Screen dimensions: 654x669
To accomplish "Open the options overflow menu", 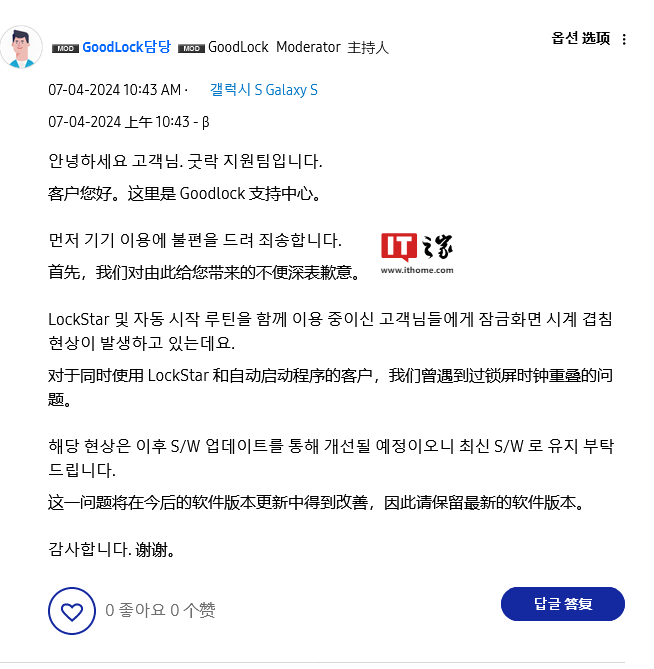I will pos(625,39).
